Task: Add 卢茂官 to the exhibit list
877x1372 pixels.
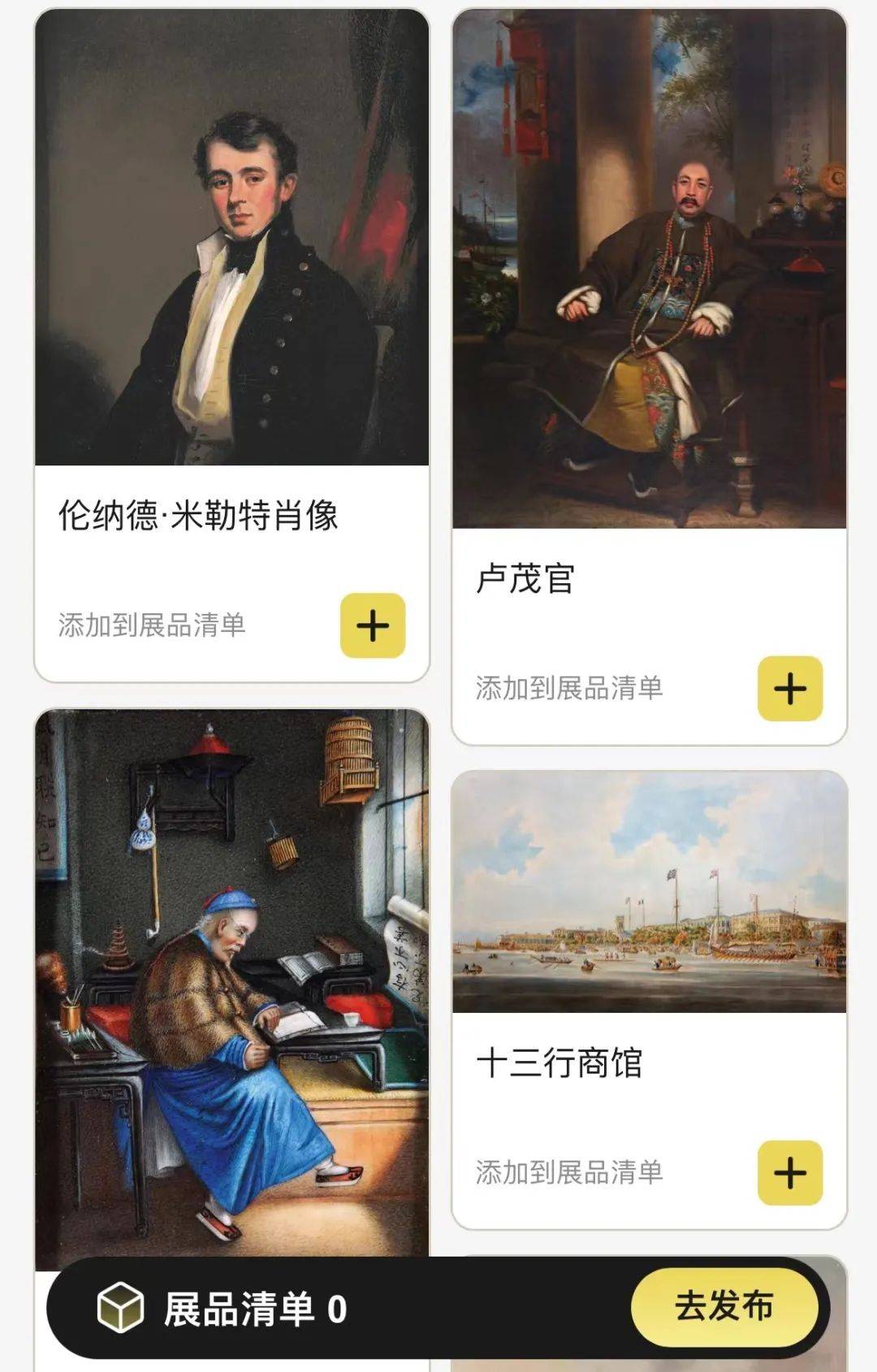Action: coord(789,689)
